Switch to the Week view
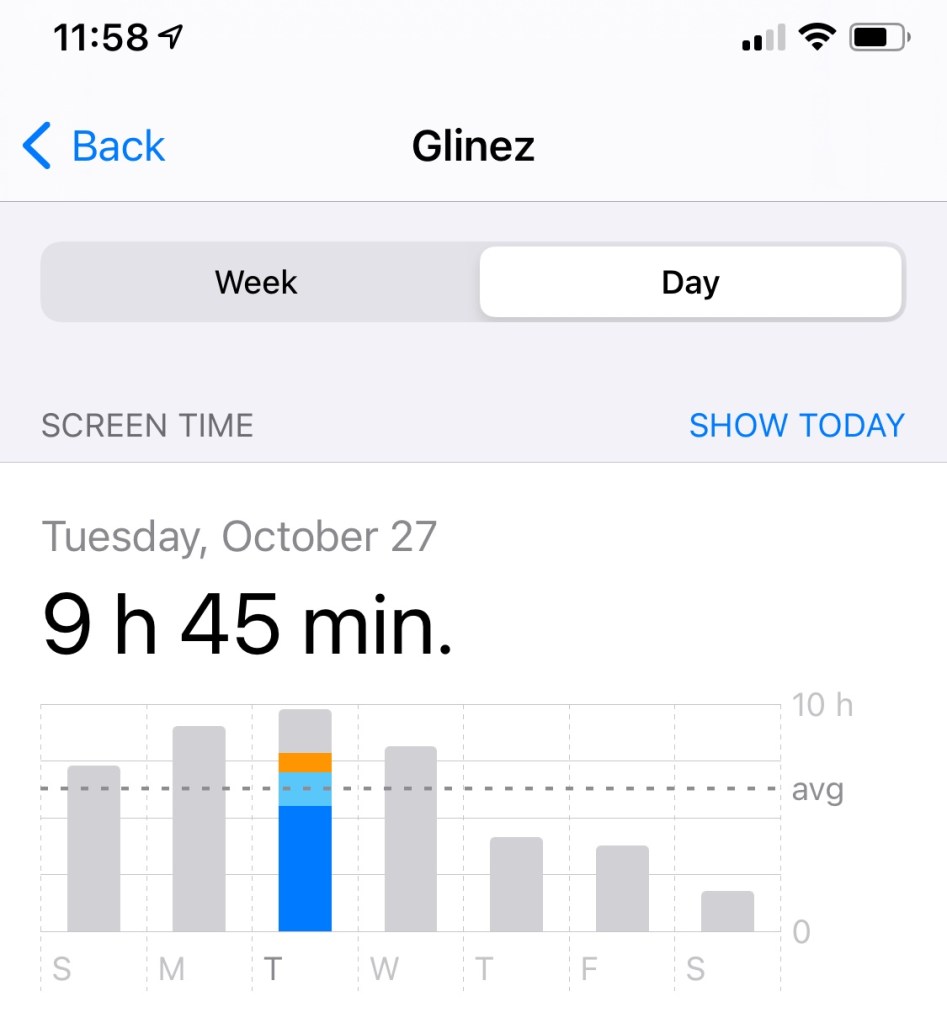Viewport: 947px width, 1023px height. tap(256, 282)
